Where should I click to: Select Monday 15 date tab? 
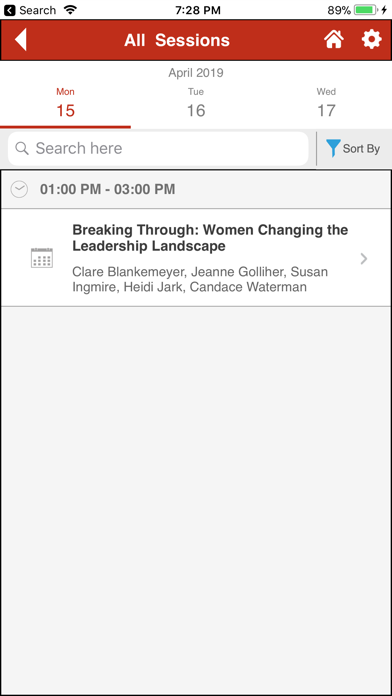pyautogui.click(x=65, y=104)
